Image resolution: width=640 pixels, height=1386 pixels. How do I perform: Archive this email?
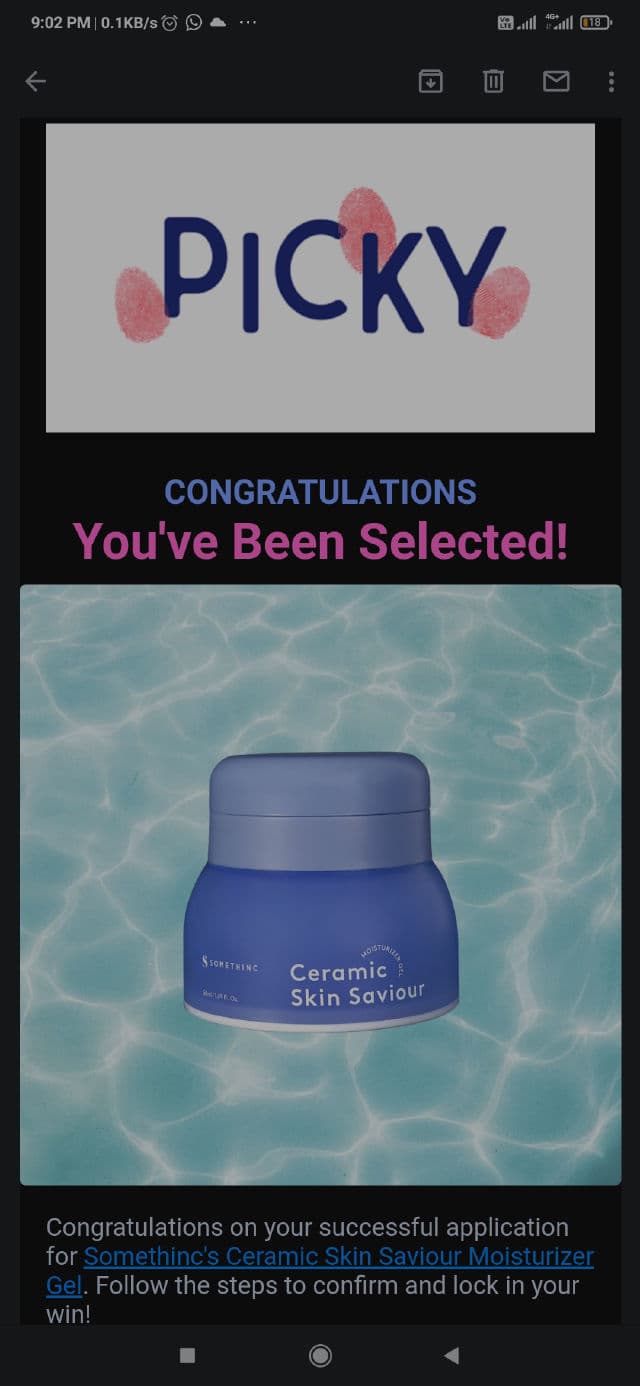[x=430, y=82]
